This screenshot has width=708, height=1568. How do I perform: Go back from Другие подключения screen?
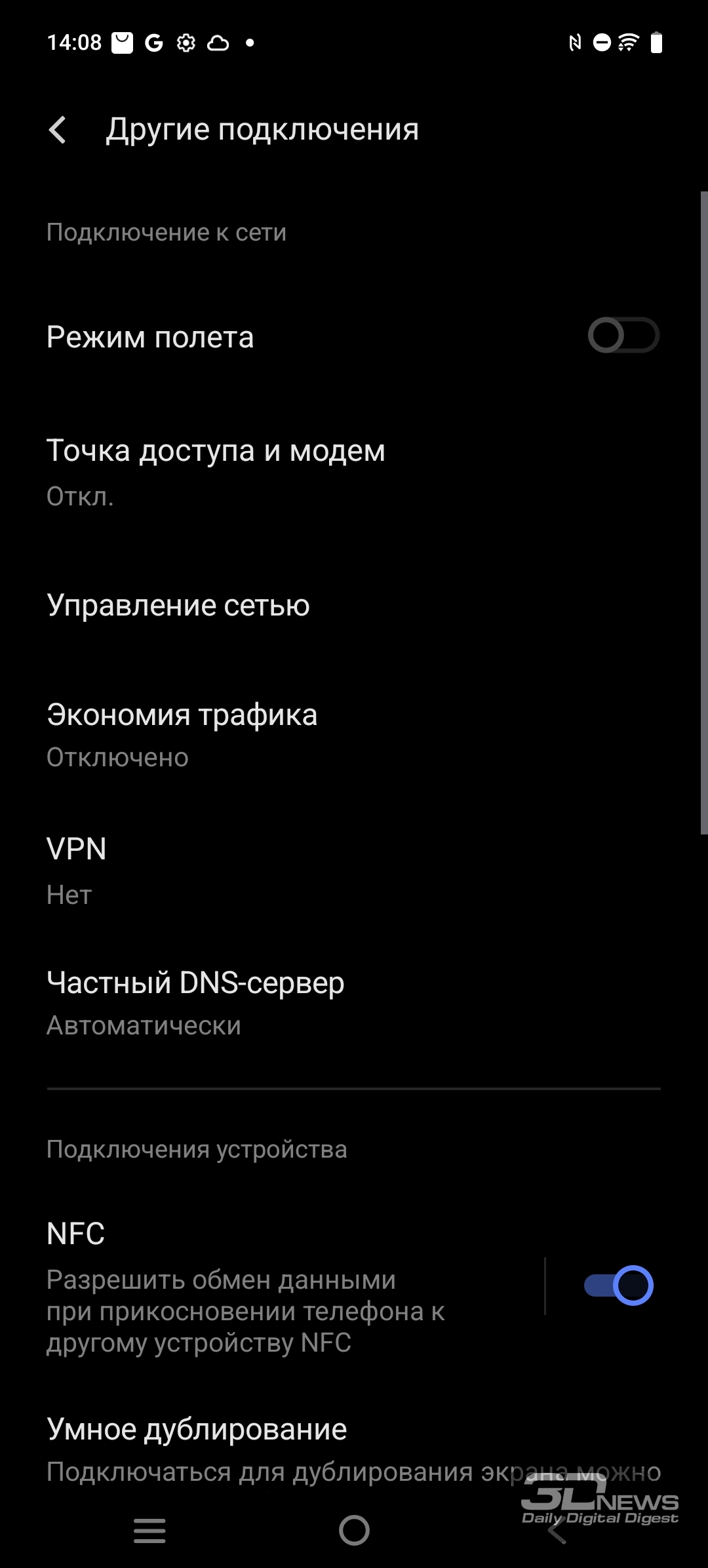pyautogui.click(x=58, y=130)
